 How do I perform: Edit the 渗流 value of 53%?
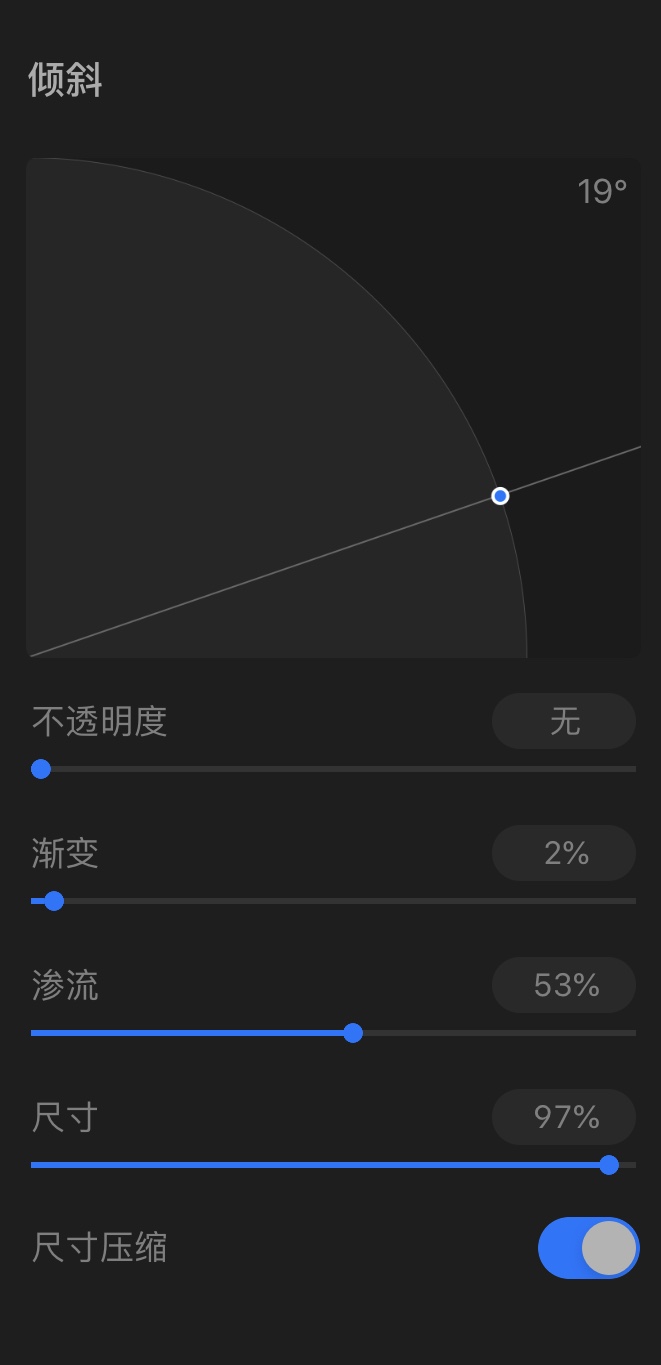point(564,985)
